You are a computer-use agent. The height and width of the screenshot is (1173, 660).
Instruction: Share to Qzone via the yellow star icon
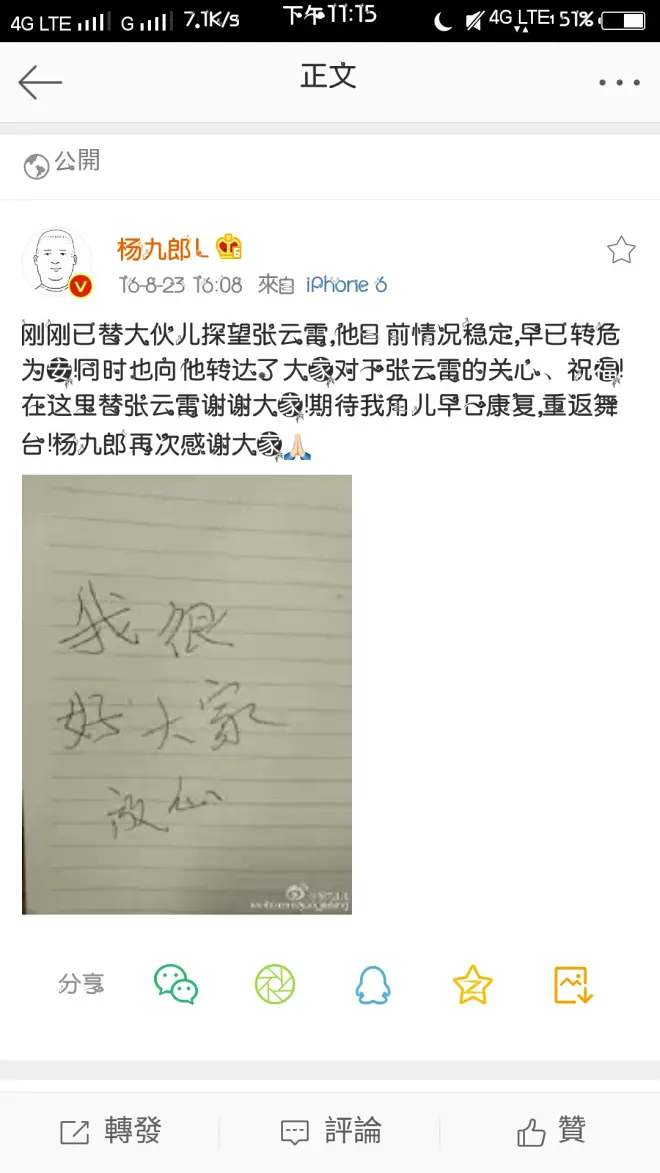coord(473,985)
